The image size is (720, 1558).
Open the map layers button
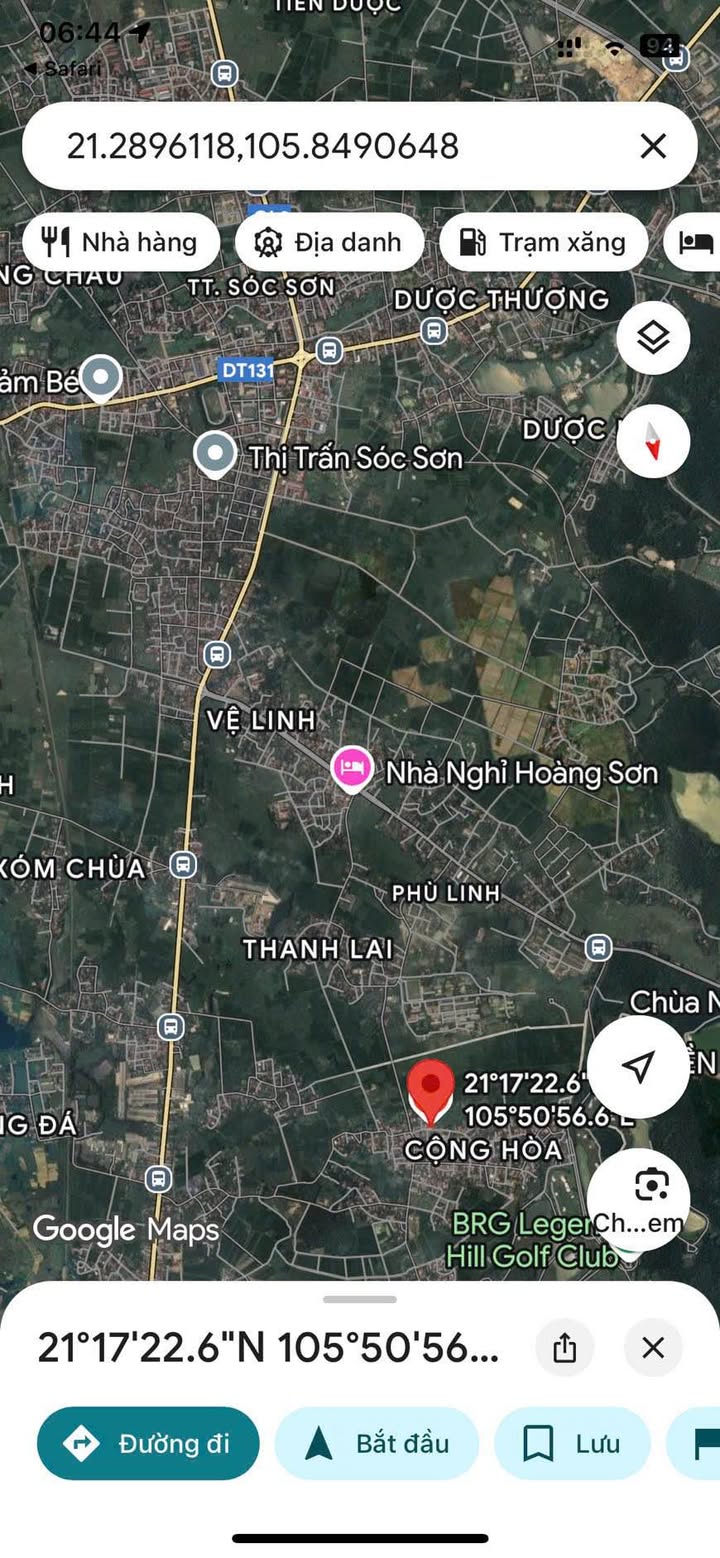tap(653, 338)
